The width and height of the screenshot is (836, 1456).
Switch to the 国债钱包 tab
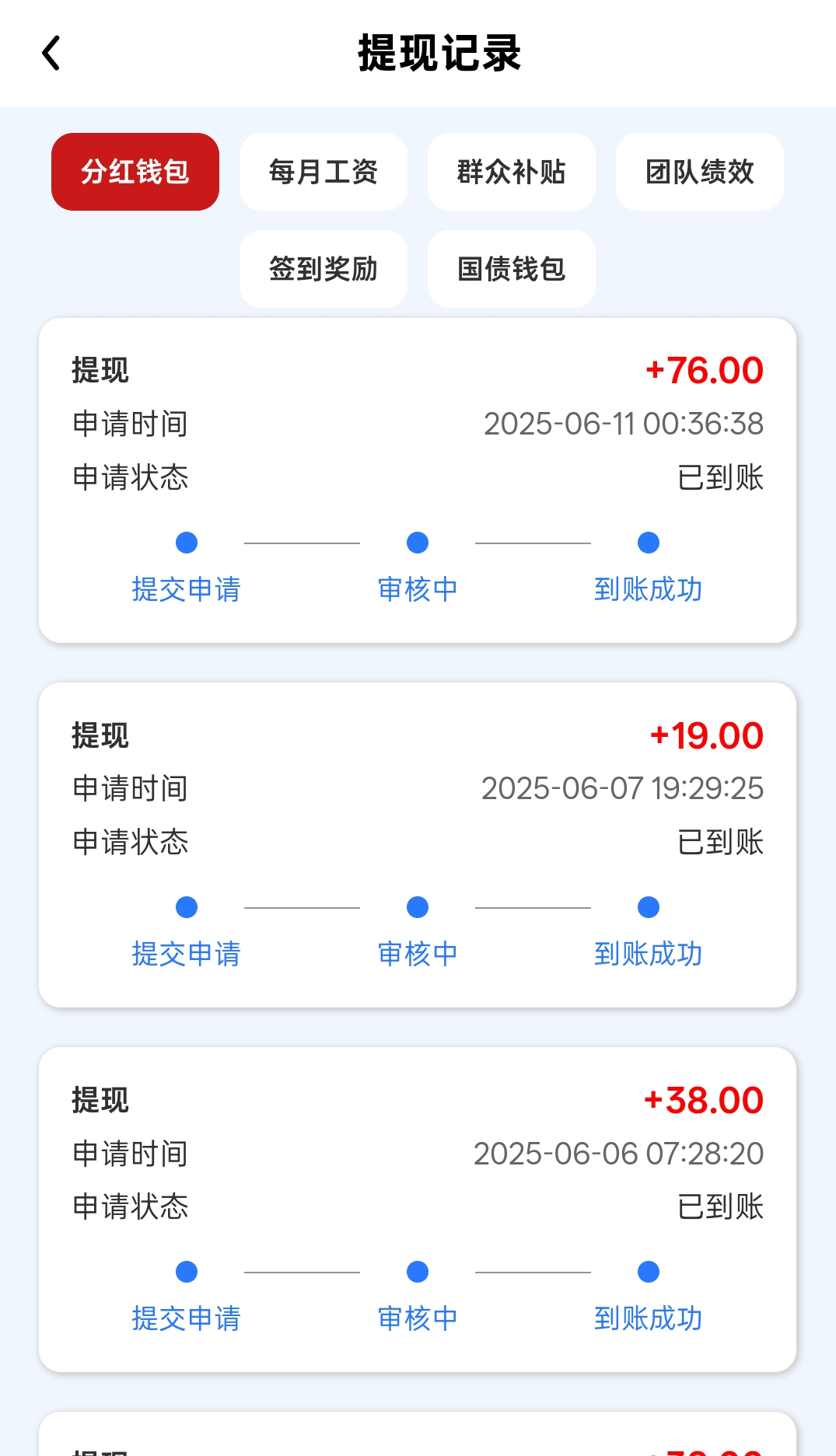(511, 269)
